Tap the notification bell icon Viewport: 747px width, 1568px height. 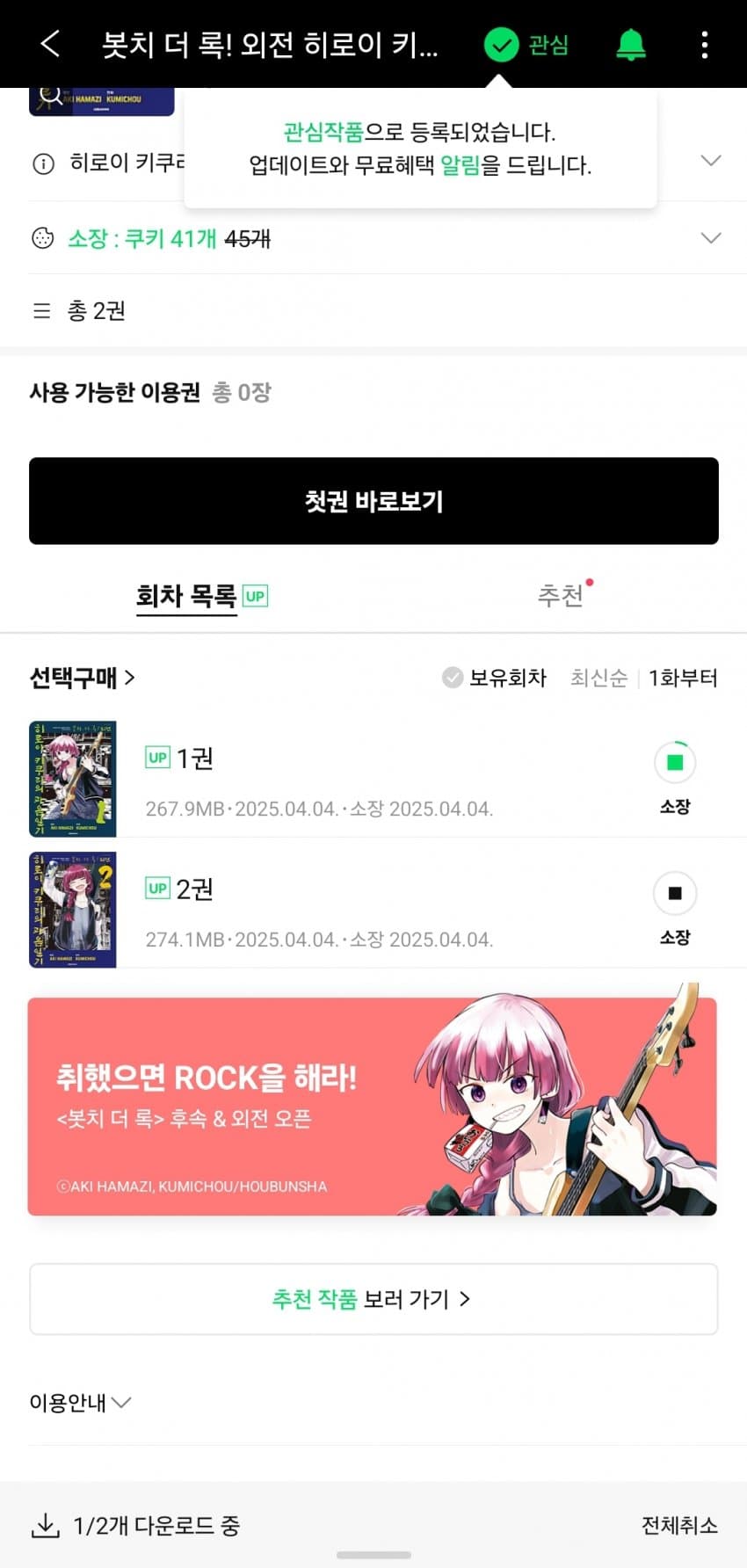coord(630,44)
